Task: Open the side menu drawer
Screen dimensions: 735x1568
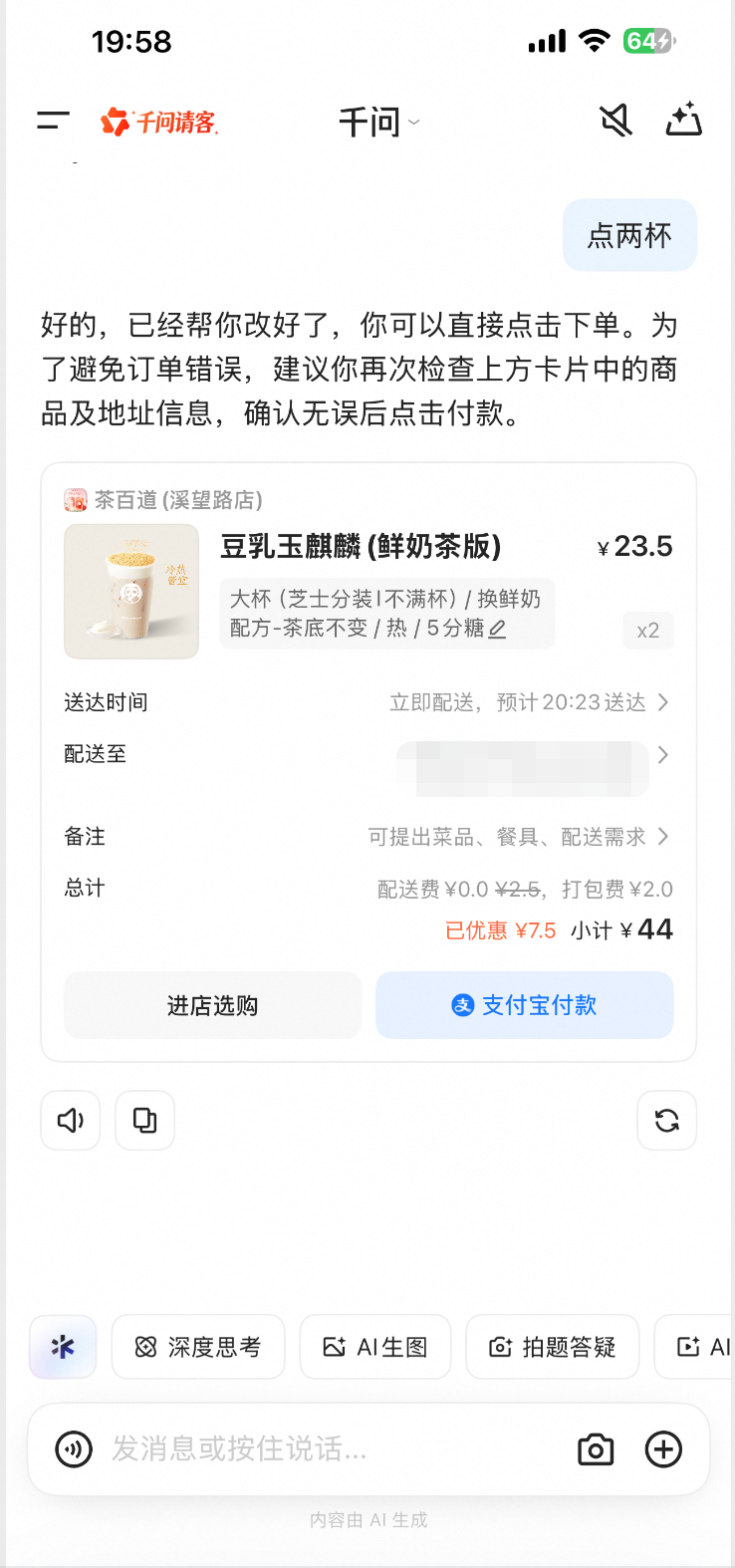Action: [53, 122]
